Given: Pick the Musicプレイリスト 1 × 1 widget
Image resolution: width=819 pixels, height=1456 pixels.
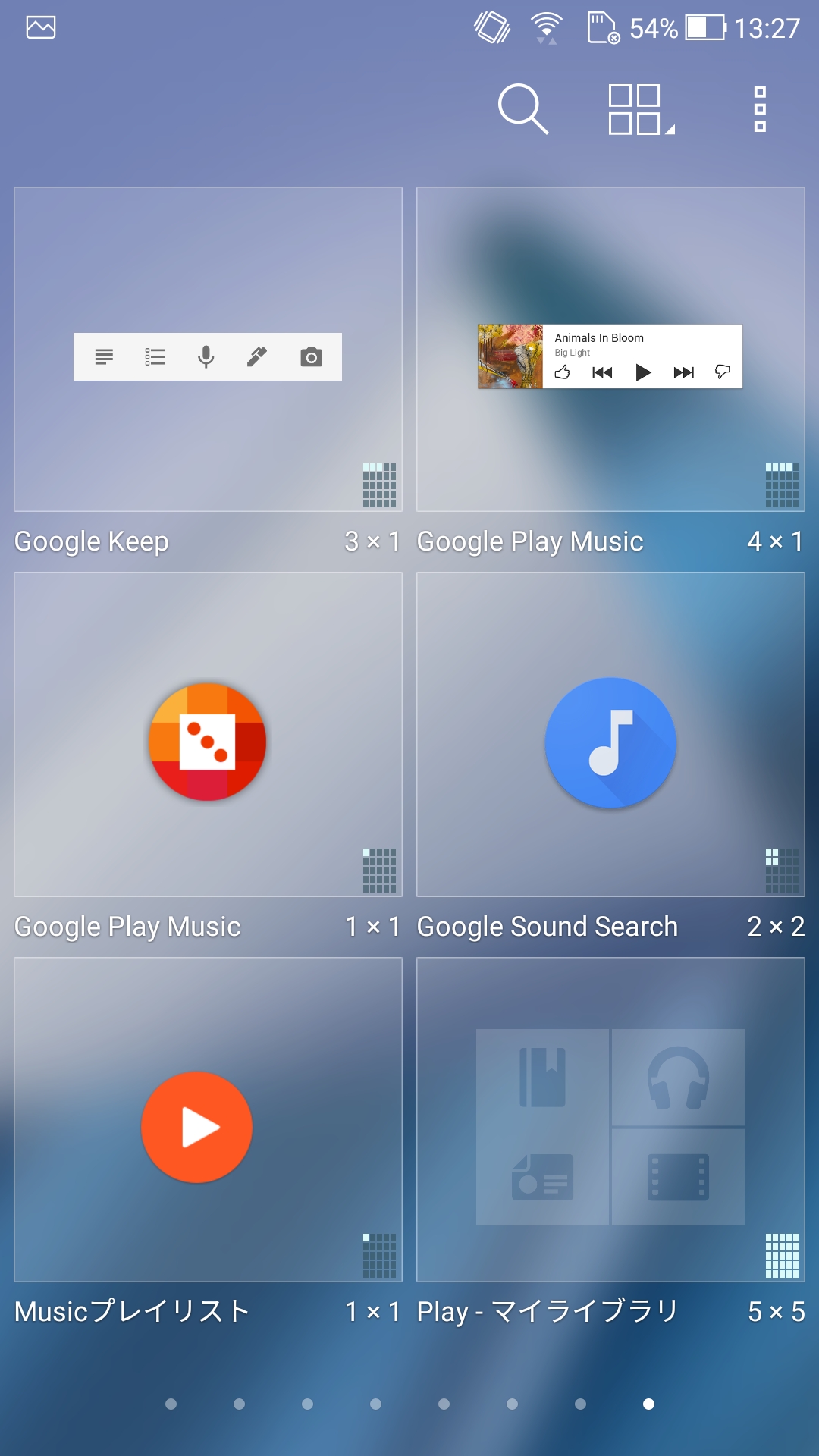Looking at the screenshot, I should [208, 1120].
